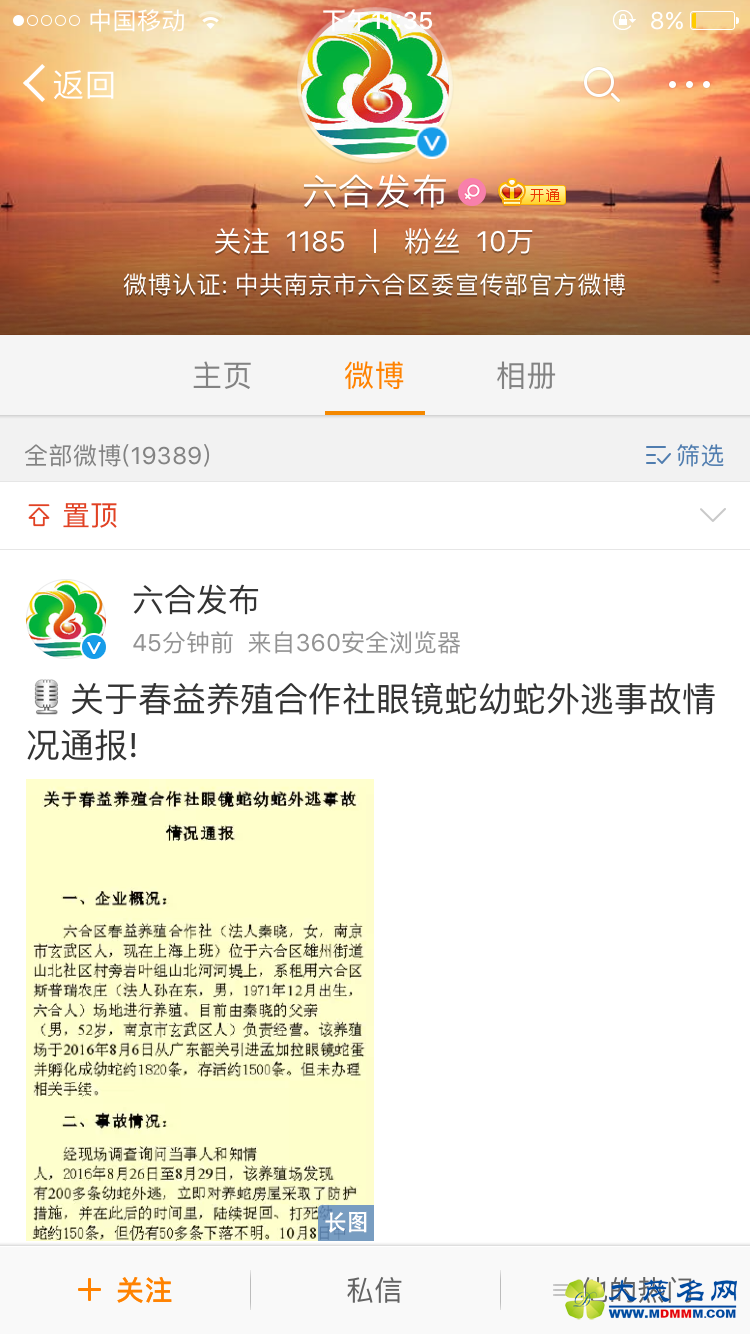Go back using the 返回 arrow
Image resolution: width=750 pixels, height=1334 pixels.
click(x=68, y=85)
